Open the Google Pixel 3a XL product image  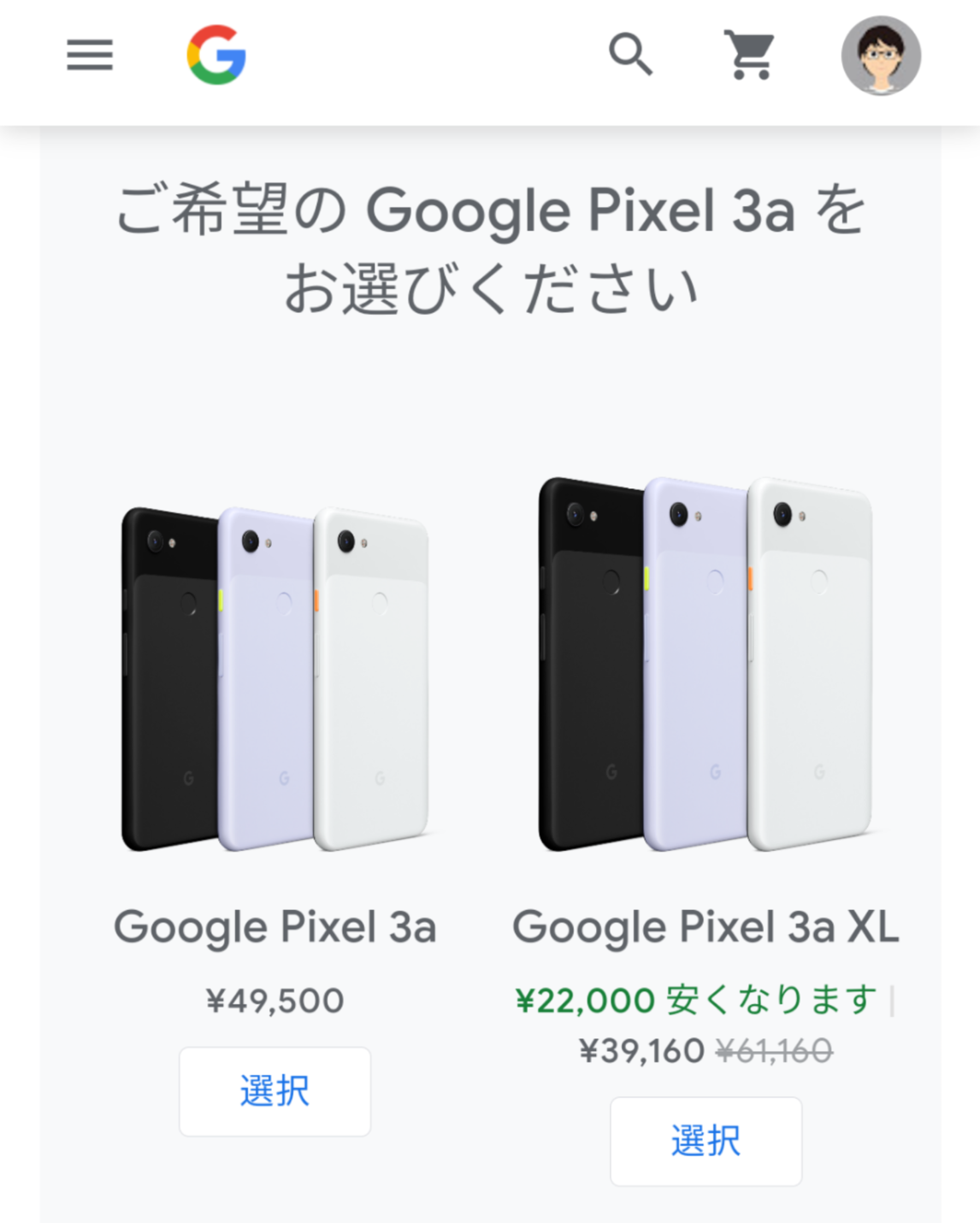705,665
